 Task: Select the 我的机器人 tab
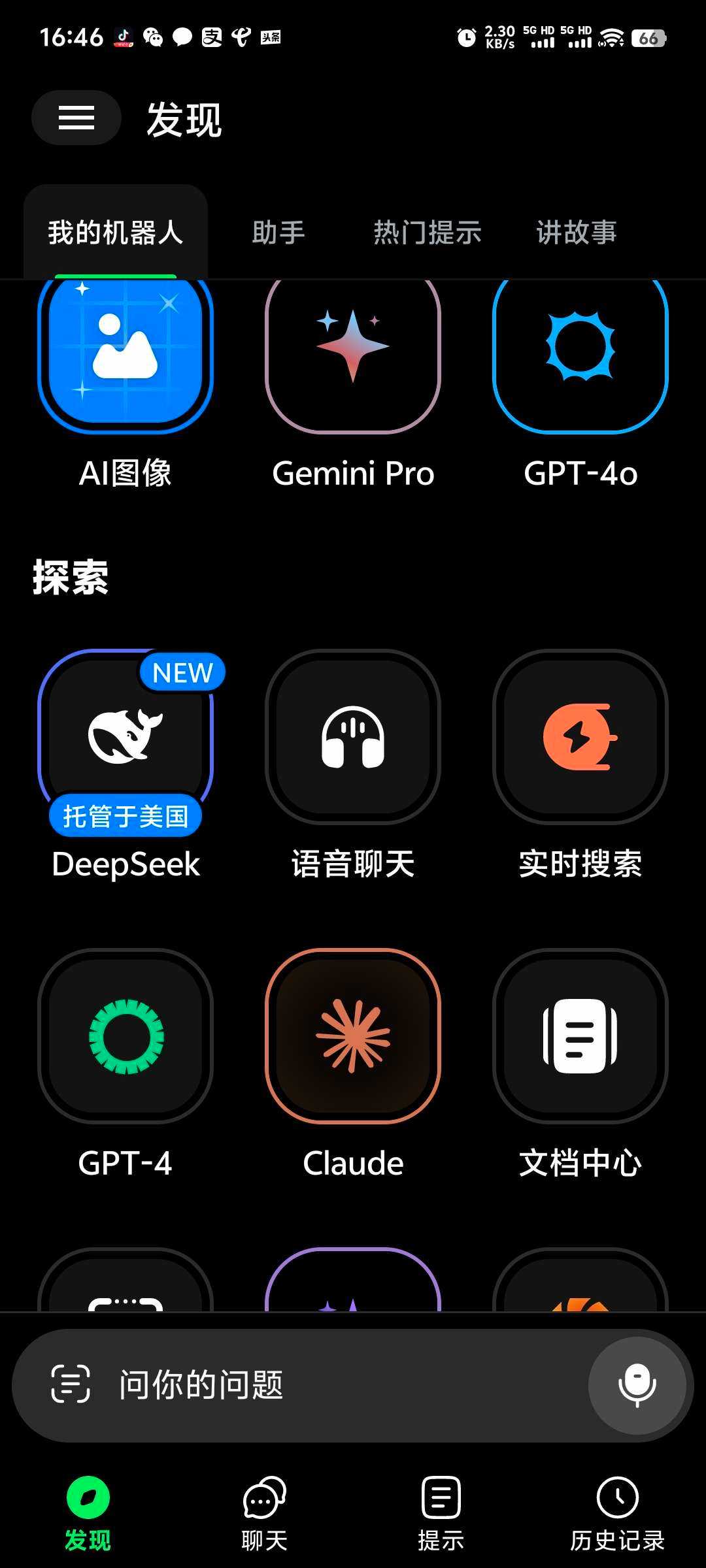116,233
